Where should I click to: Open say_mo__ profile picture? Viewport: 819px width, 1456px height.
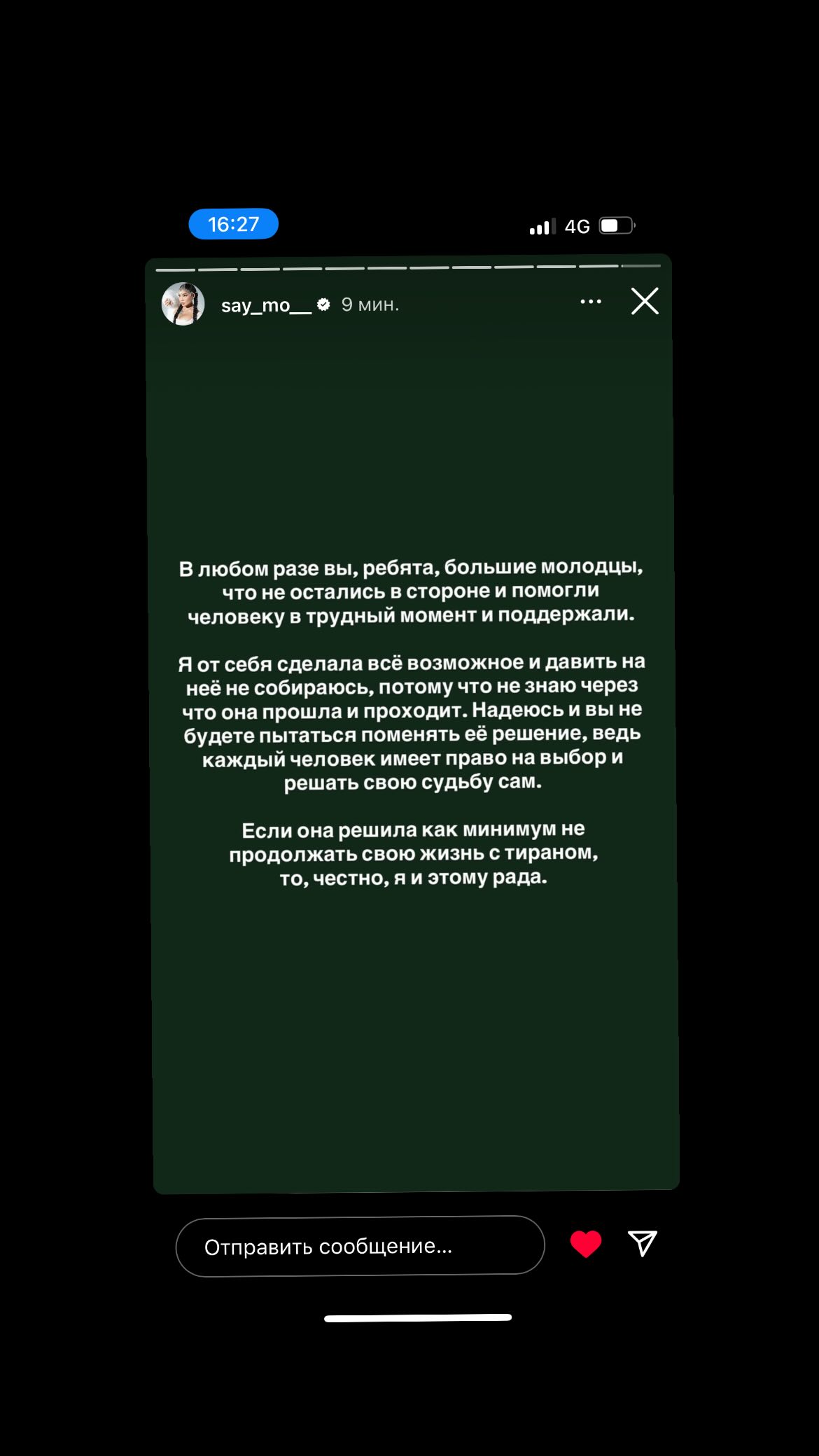pos(183,304)
